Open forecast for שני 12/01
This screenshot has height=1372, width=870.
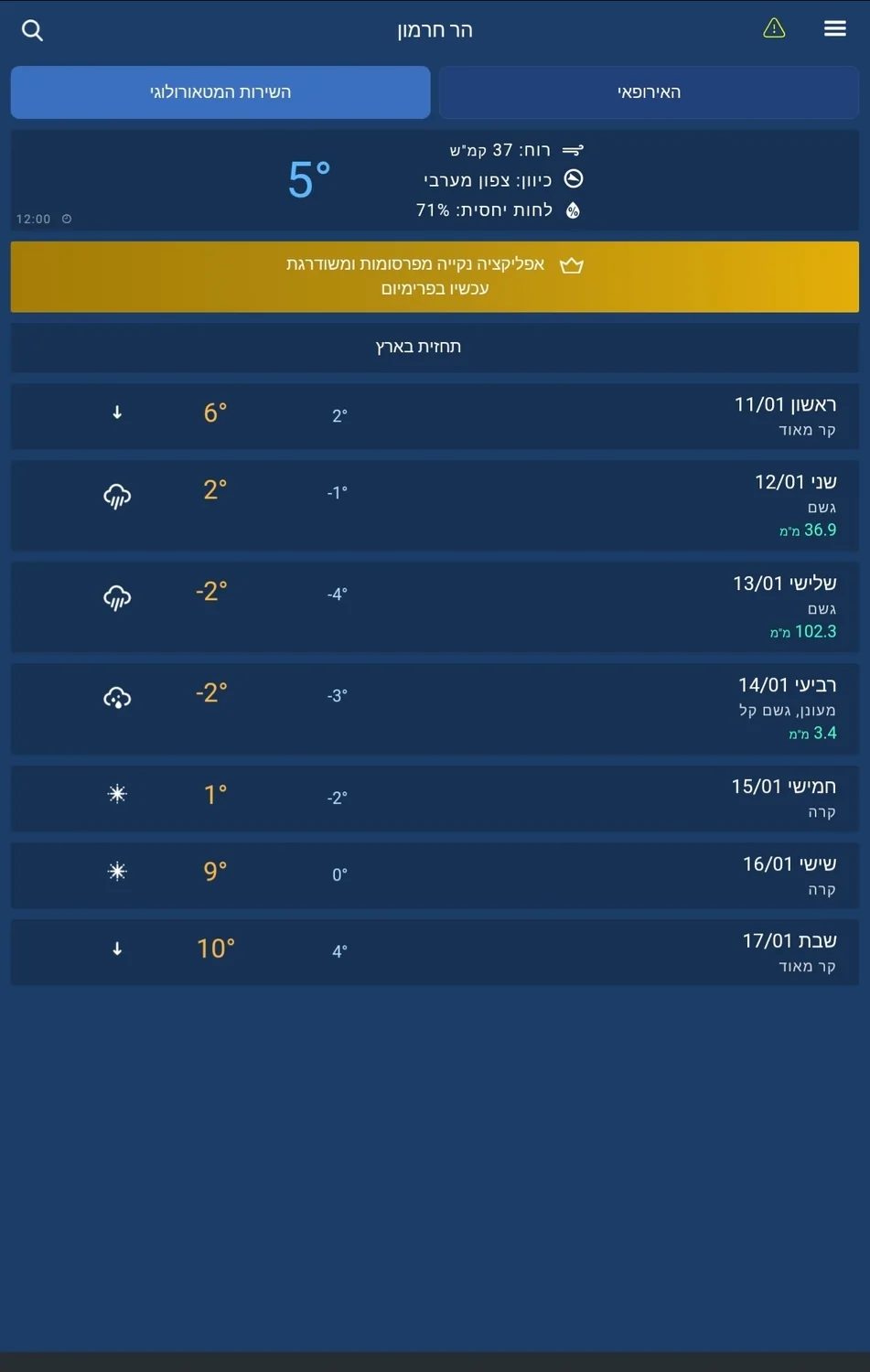[435, 505]
